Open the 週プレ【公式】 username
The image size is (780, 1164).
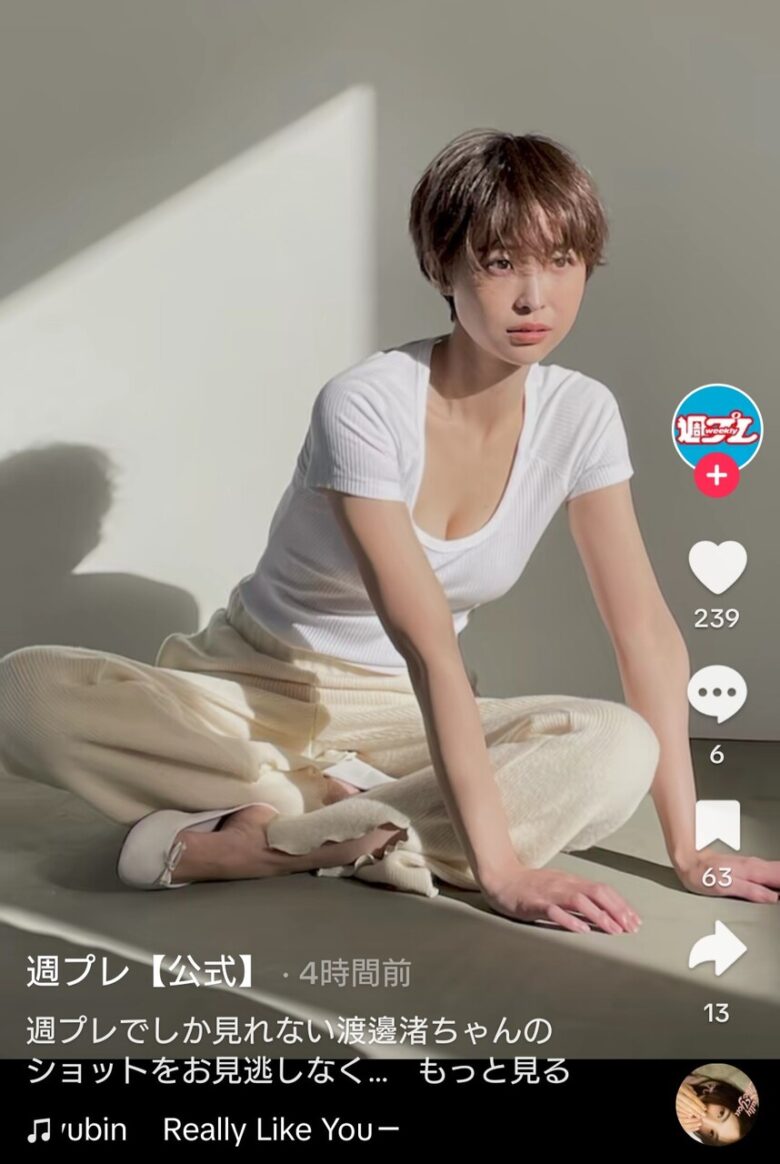[141, 971]
